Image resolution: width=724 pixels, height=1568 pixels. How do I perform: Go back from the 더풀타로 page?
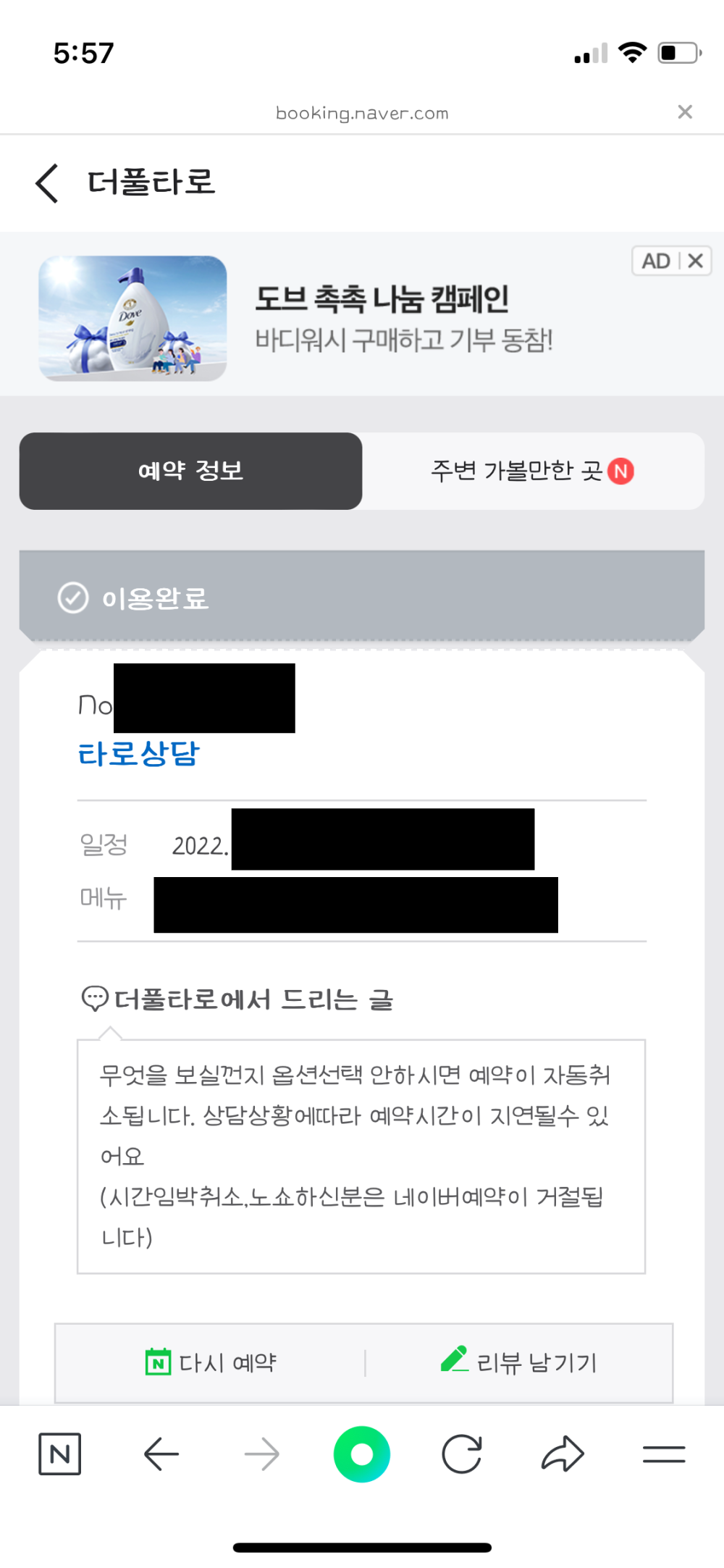pyautogui.click(x=47, y=183)
